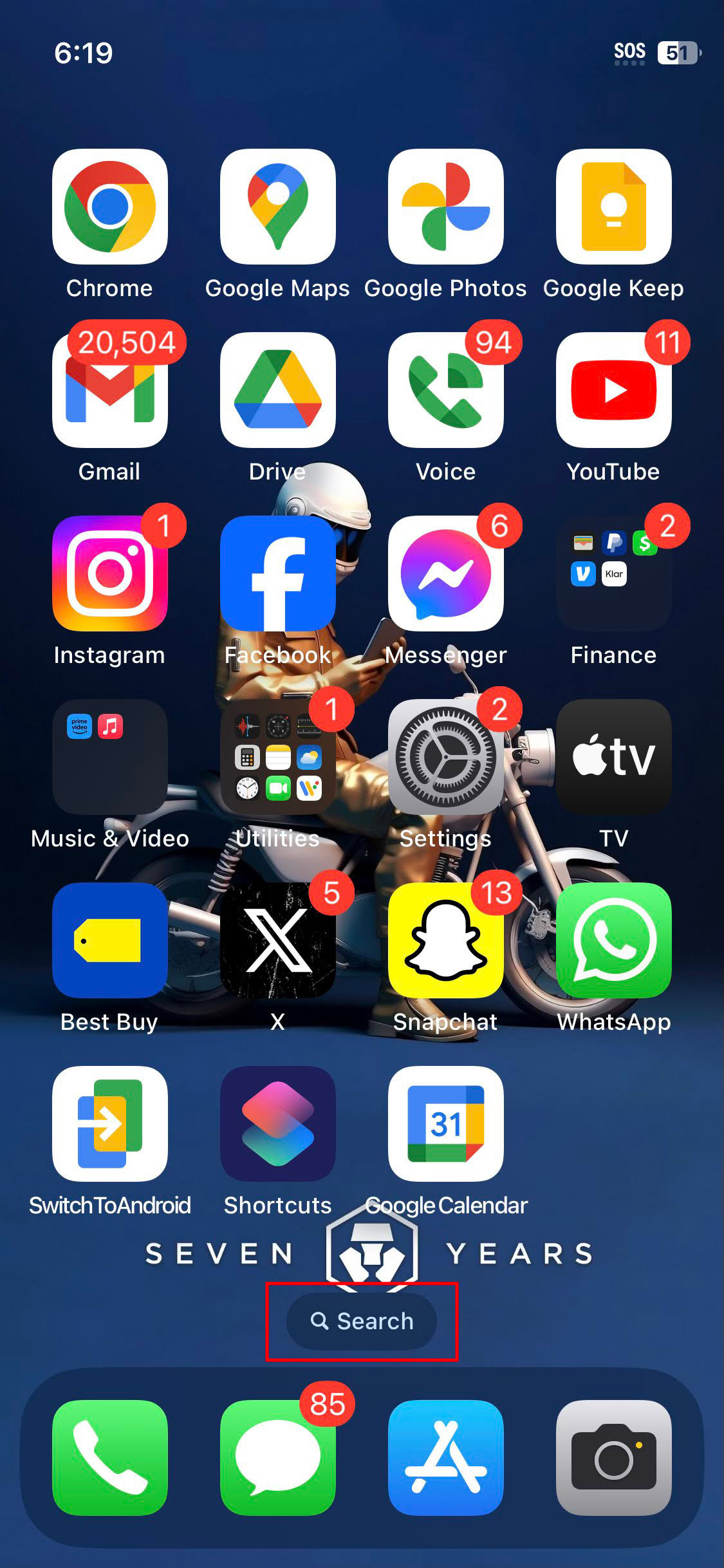This screenshot has width=724, height=1568.
Task: Open Snapchat
Action: [x=446, y=940]
